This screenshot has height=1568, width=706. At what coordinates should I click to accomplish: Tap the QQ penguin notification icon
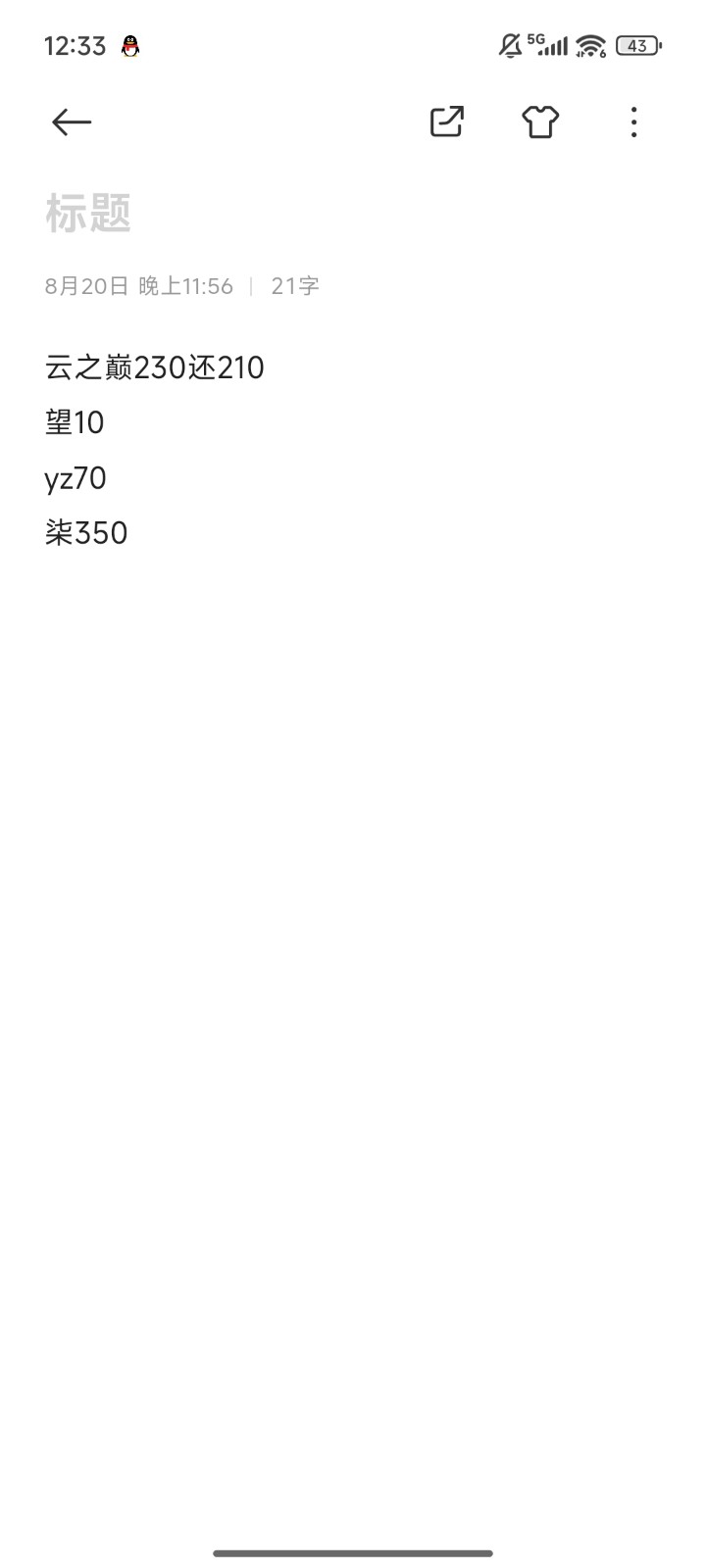pos(128,46)
